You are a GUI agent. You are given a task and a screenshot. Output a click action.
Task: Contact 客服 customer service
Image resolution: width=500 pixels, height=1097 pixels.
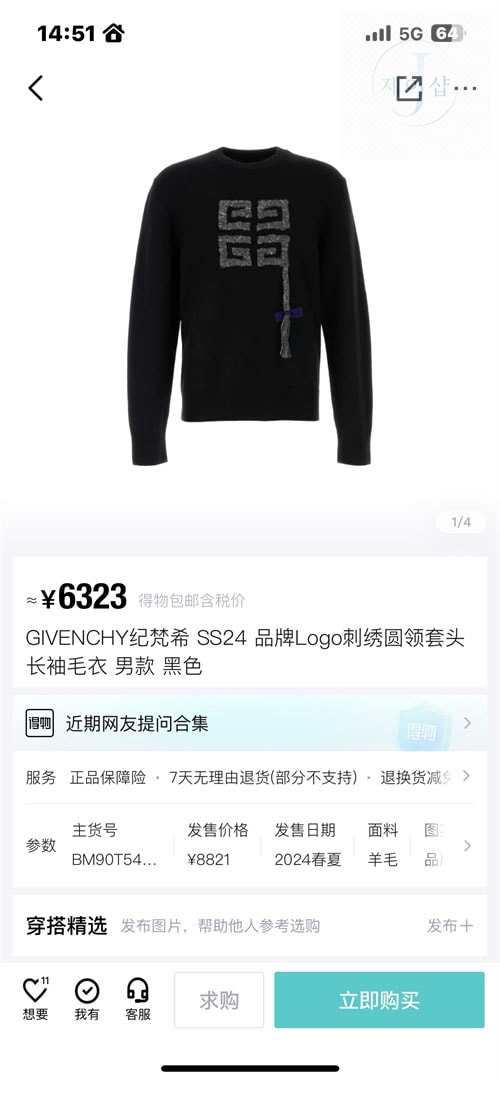coord(138,998)
